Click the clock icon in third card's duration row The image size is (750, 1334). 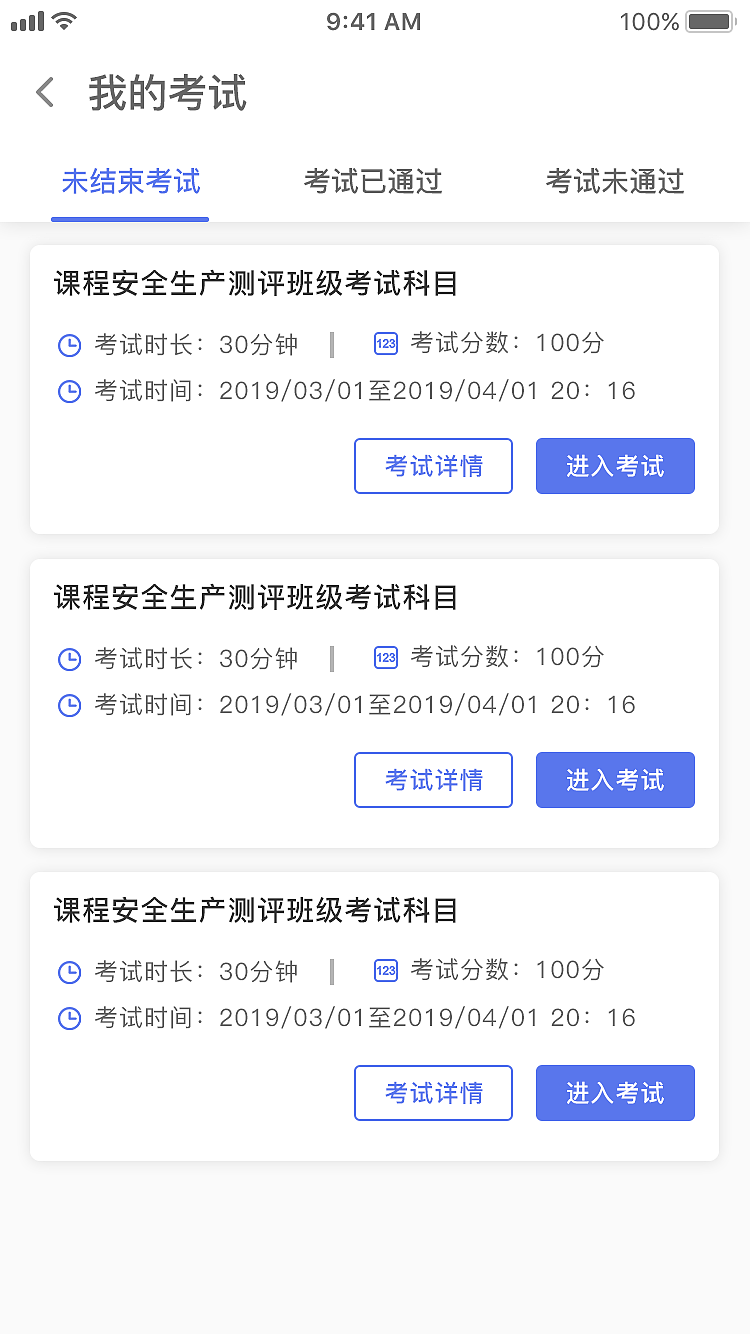tap(69, 970)
